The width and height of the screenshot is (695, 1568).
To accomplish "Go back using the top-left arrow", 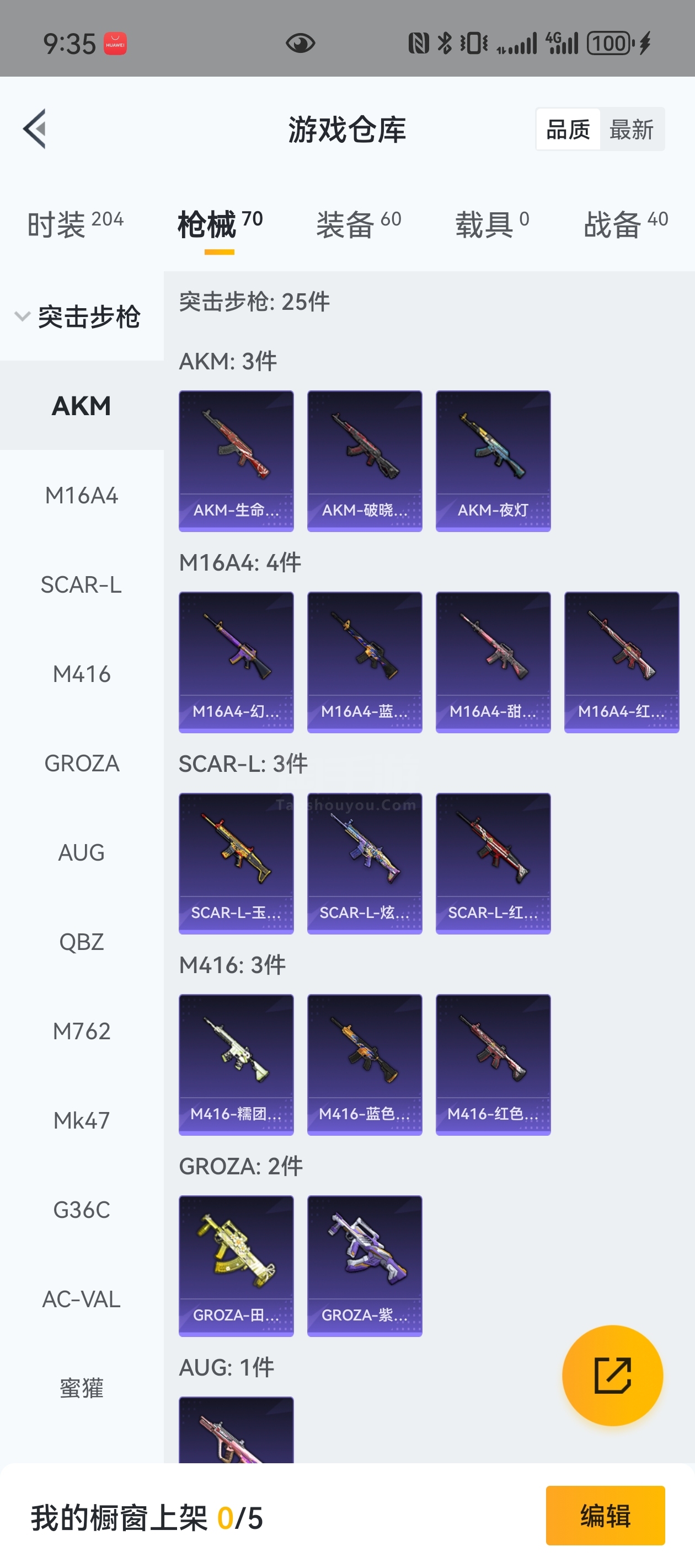I will click(35, 128).
